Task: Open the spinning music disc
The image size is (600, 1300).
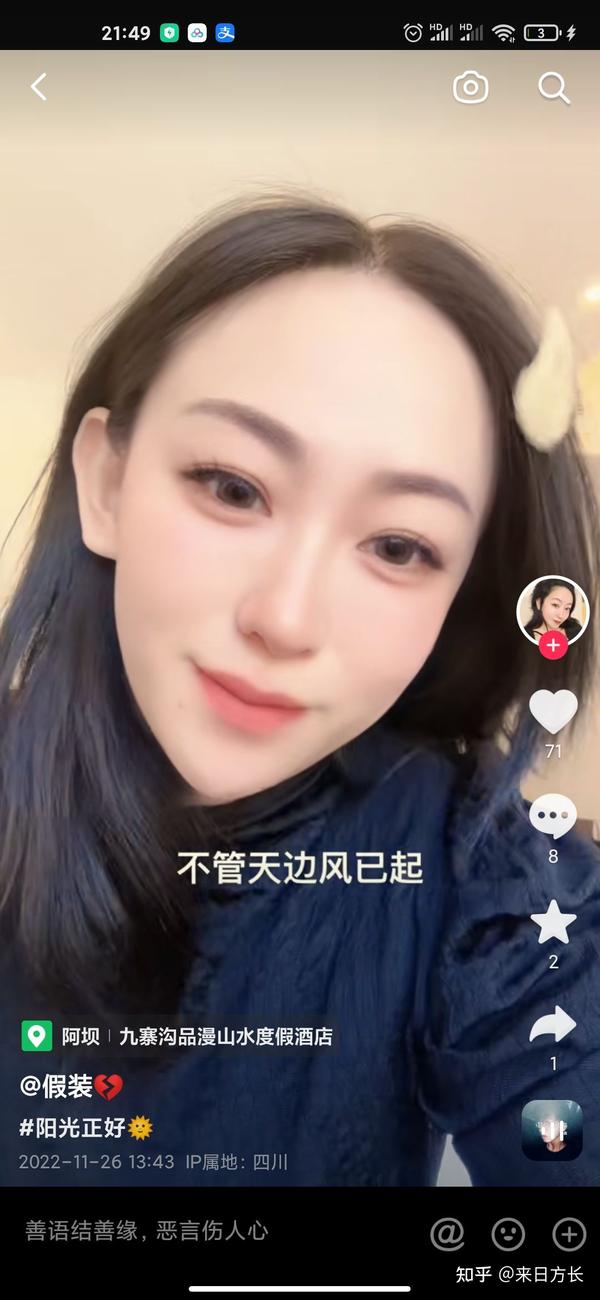Action: [x=552, y=1130]
